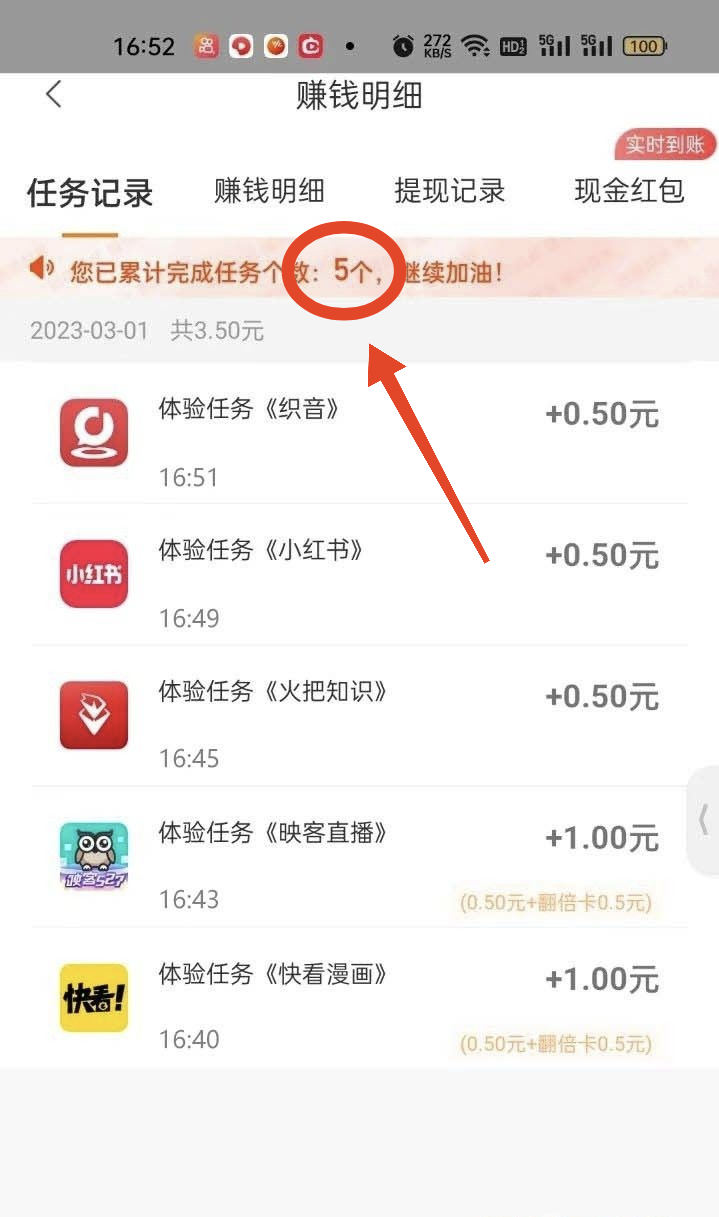View the 火把知识 task record

coord(359,715)
